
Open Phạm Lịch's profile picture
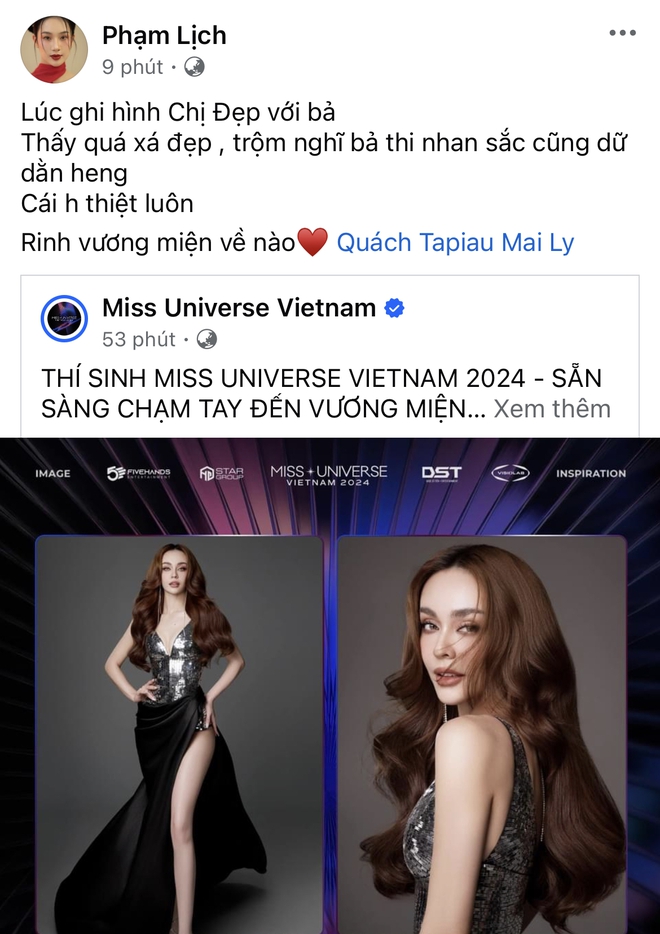click(x=54, y=49)
